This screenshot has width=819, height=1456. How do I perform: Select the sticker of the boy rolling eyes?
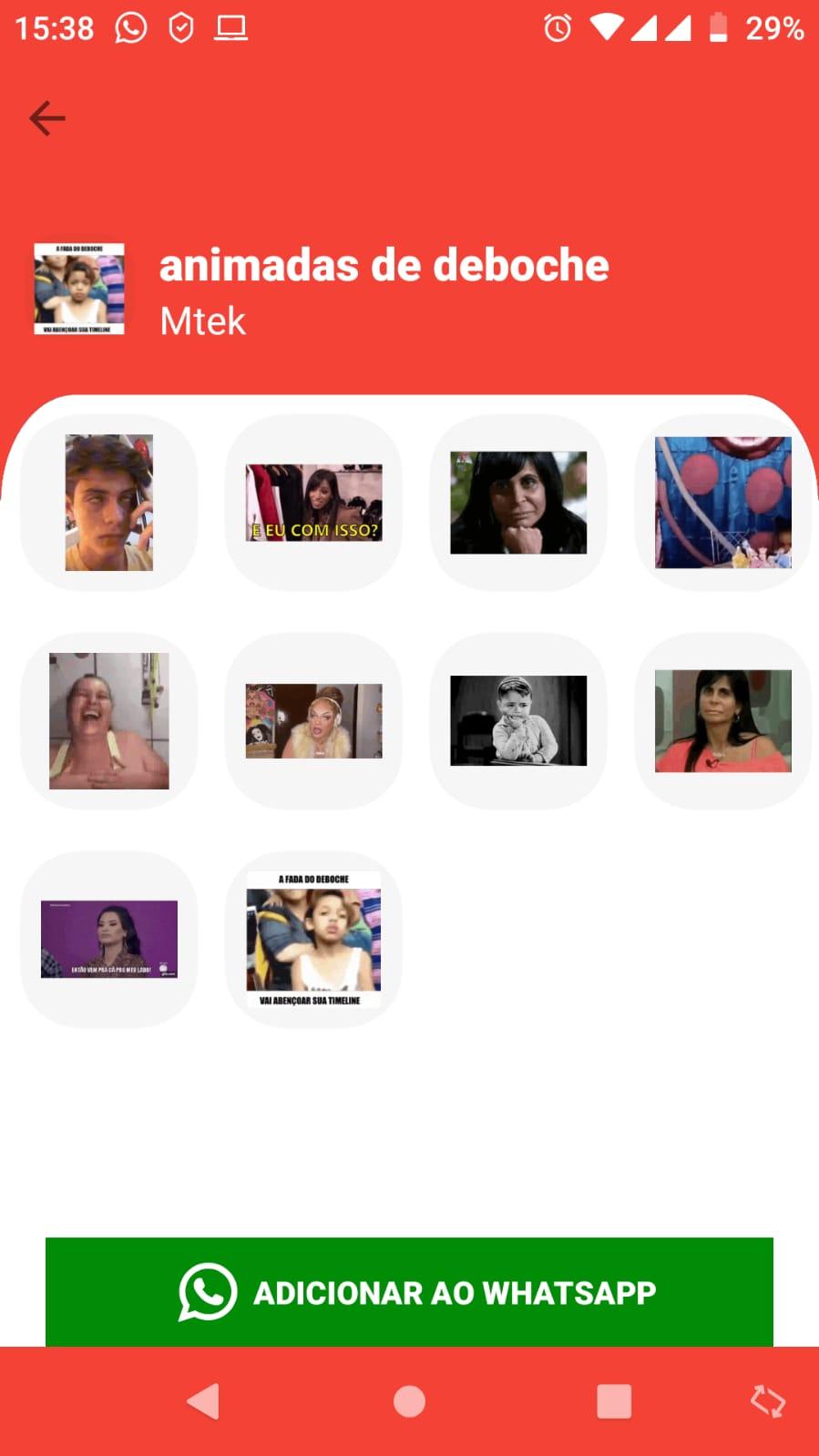109,503
